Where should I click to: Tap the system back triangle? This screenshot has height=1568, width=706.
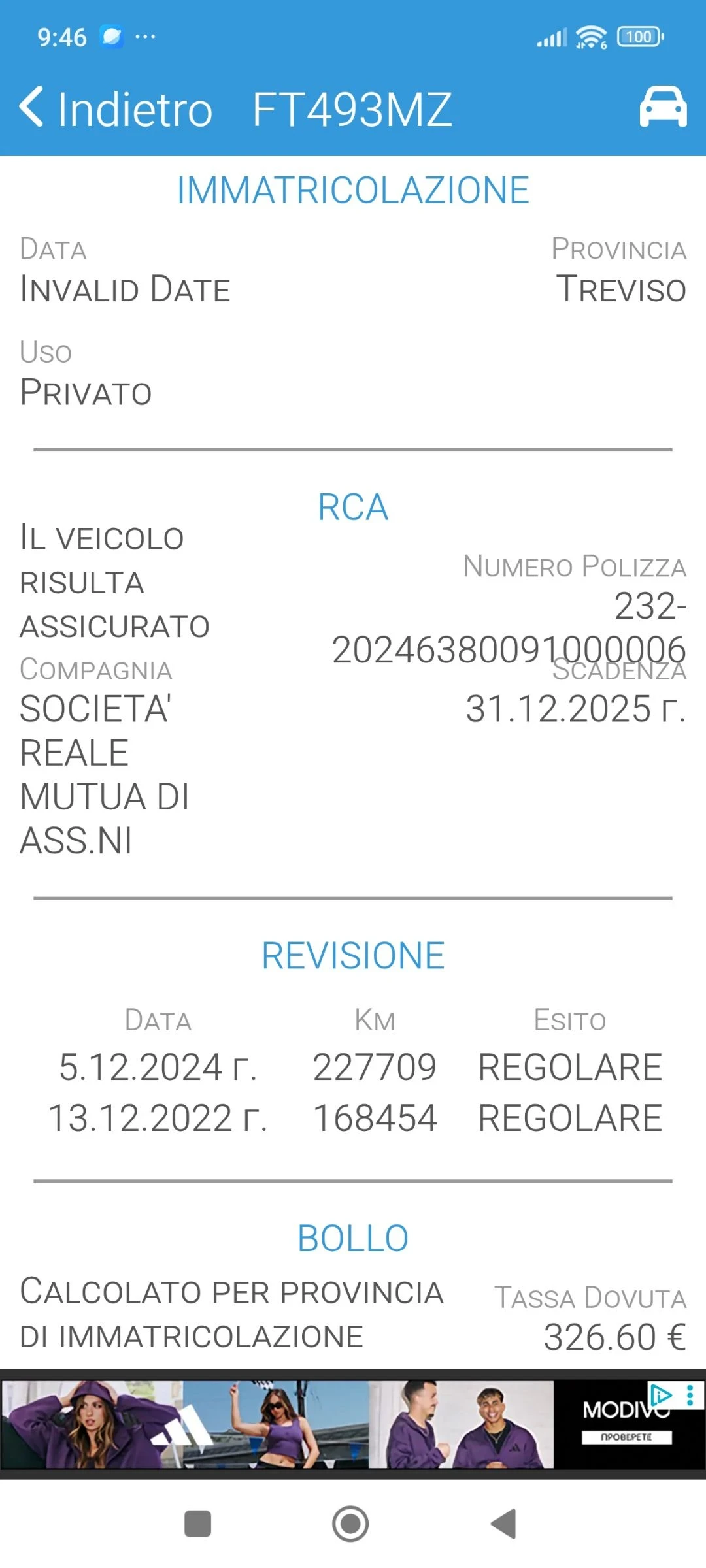504,1524
